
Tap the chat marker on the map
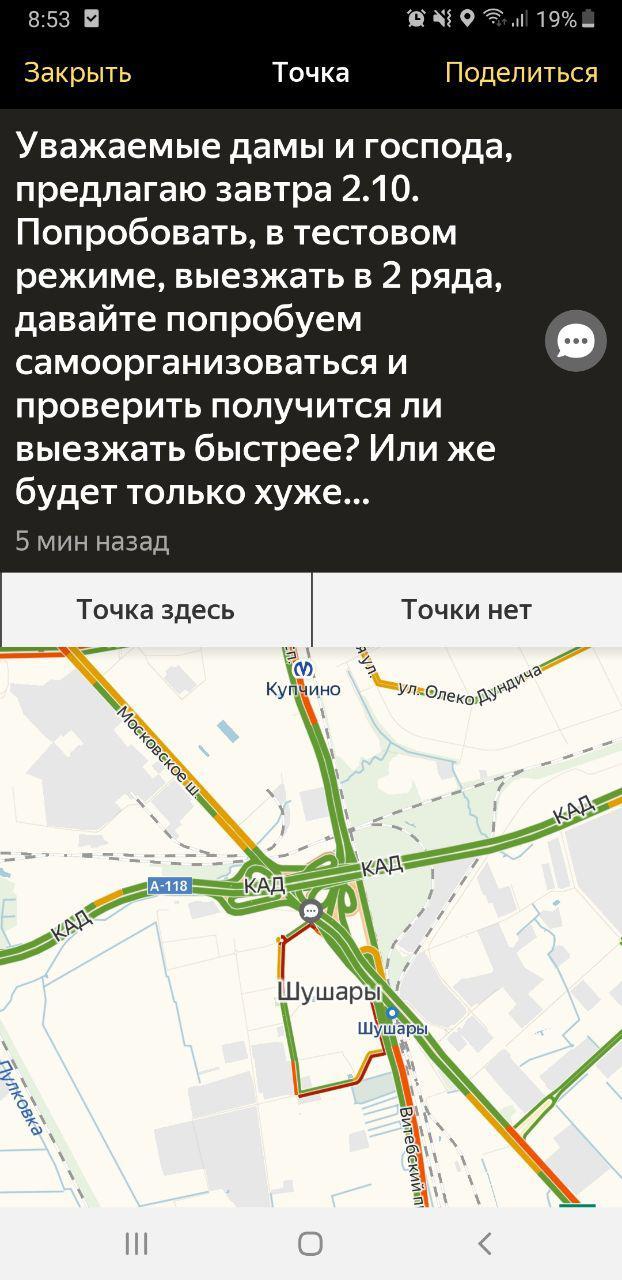(x=311, y=910)
